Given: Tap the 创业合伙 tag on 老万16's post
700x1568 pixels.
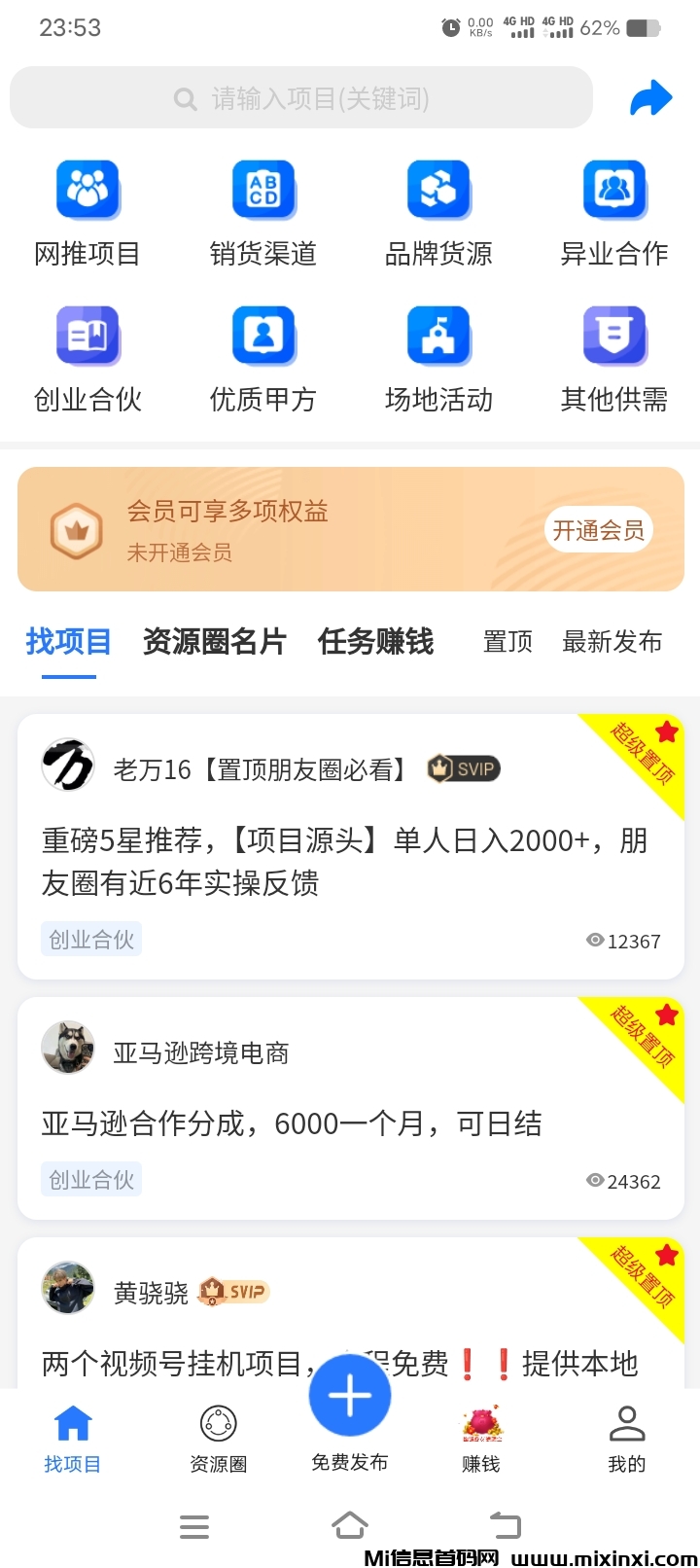Looking at the screenshot, I should [x=90, y=938].
